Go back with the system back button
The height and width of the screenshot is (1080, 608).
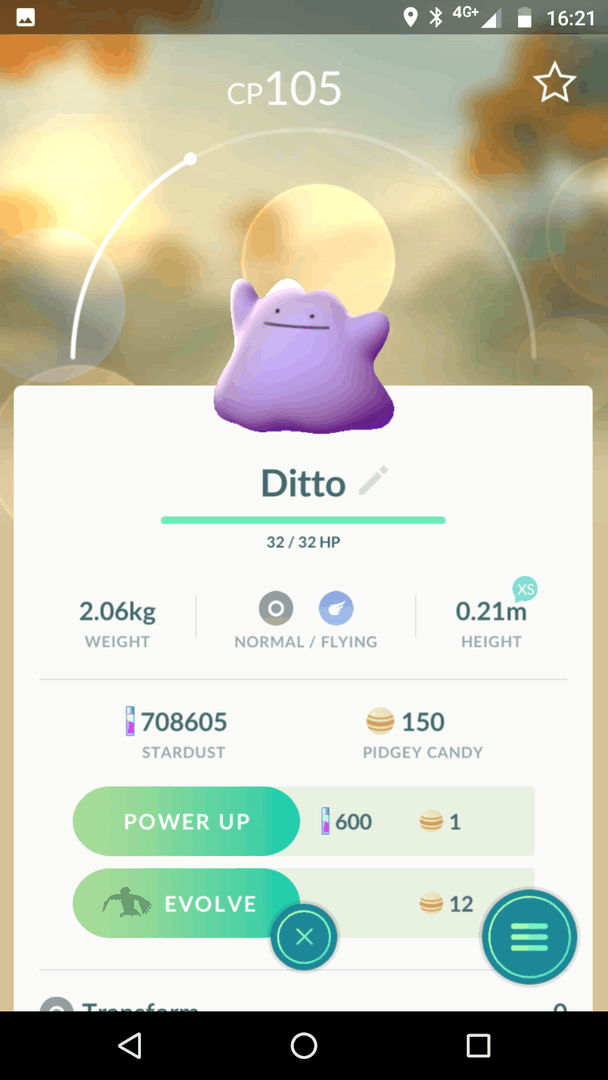coord(129,1045)
